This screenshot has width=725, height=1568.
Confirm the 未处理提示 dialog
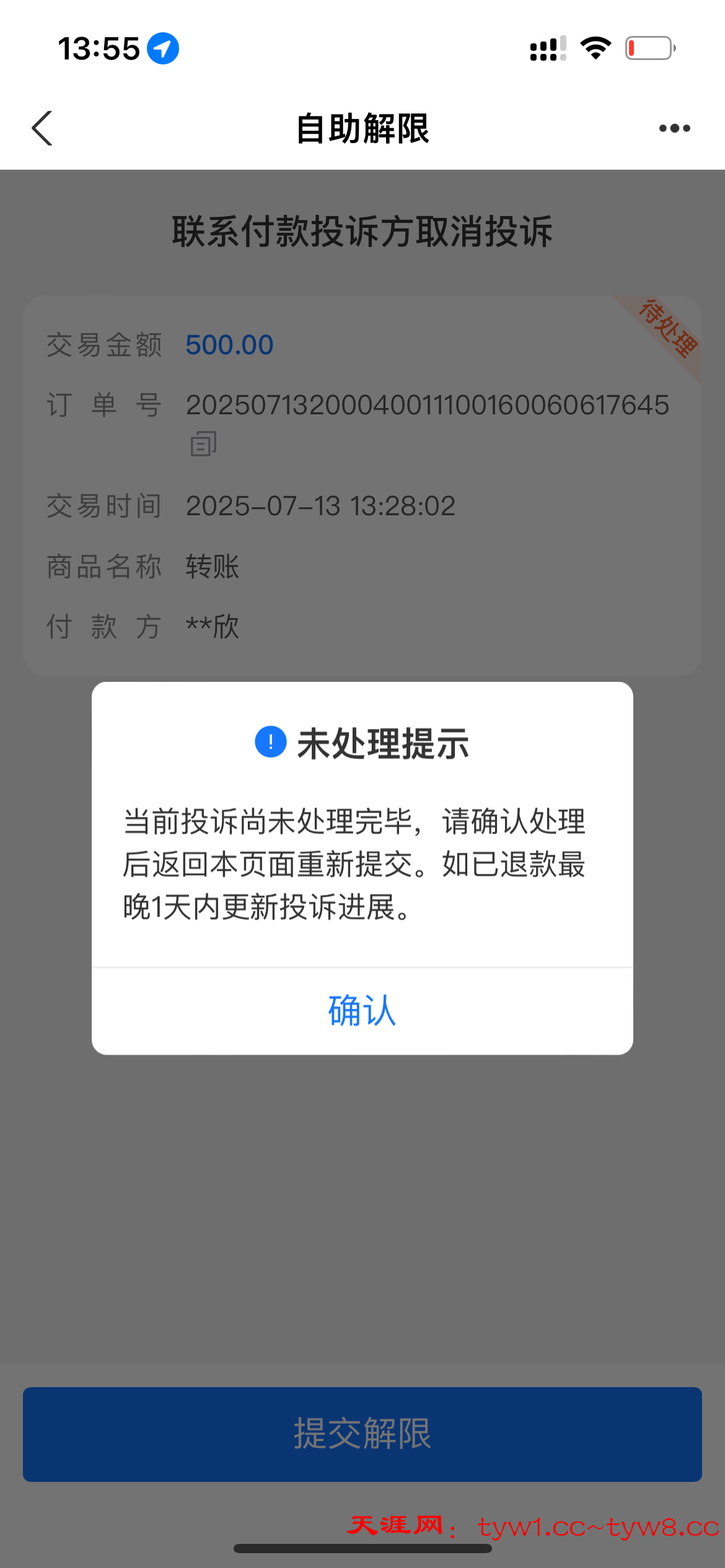(x=362, y=1011)
